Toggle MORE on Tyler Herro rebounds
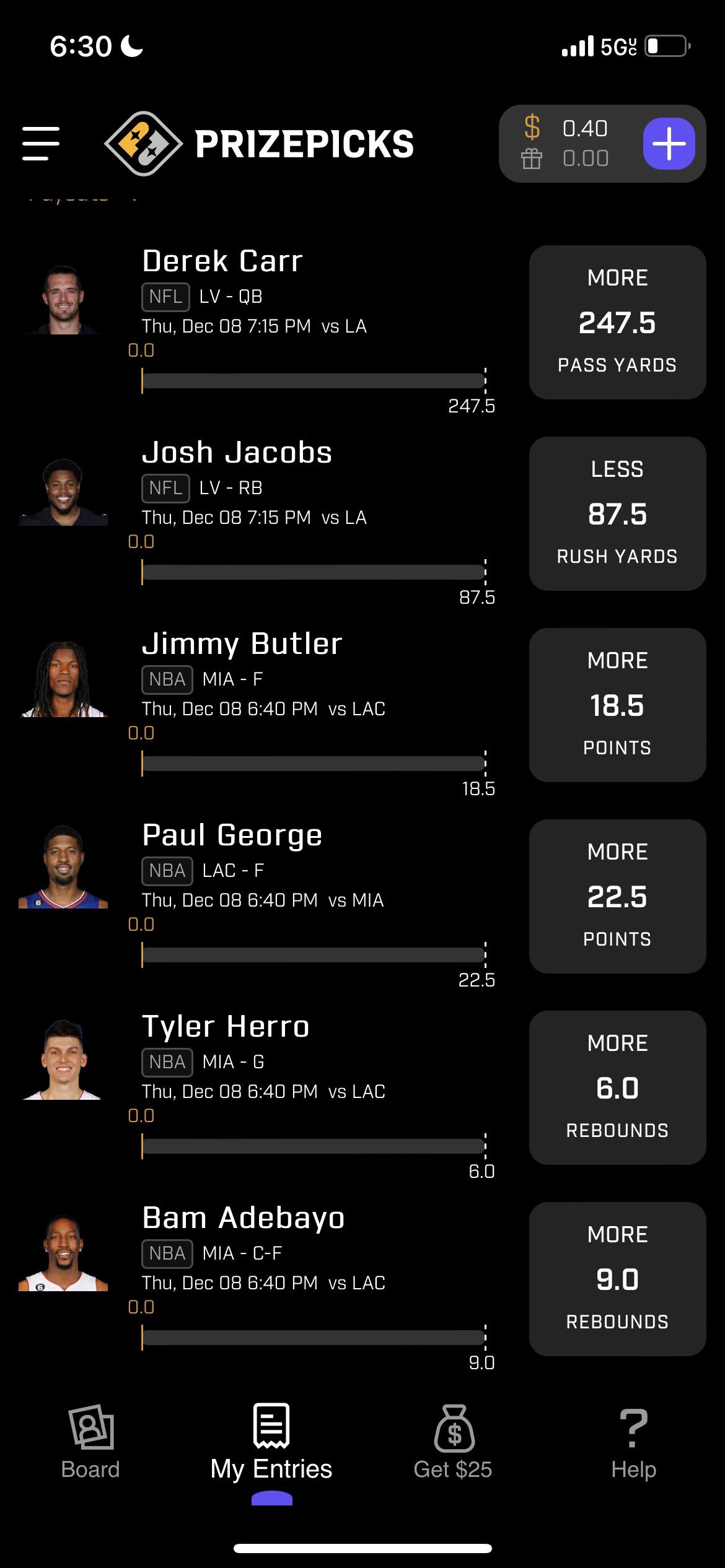This screenshot has height=1568, width=725. point(617,1086)
